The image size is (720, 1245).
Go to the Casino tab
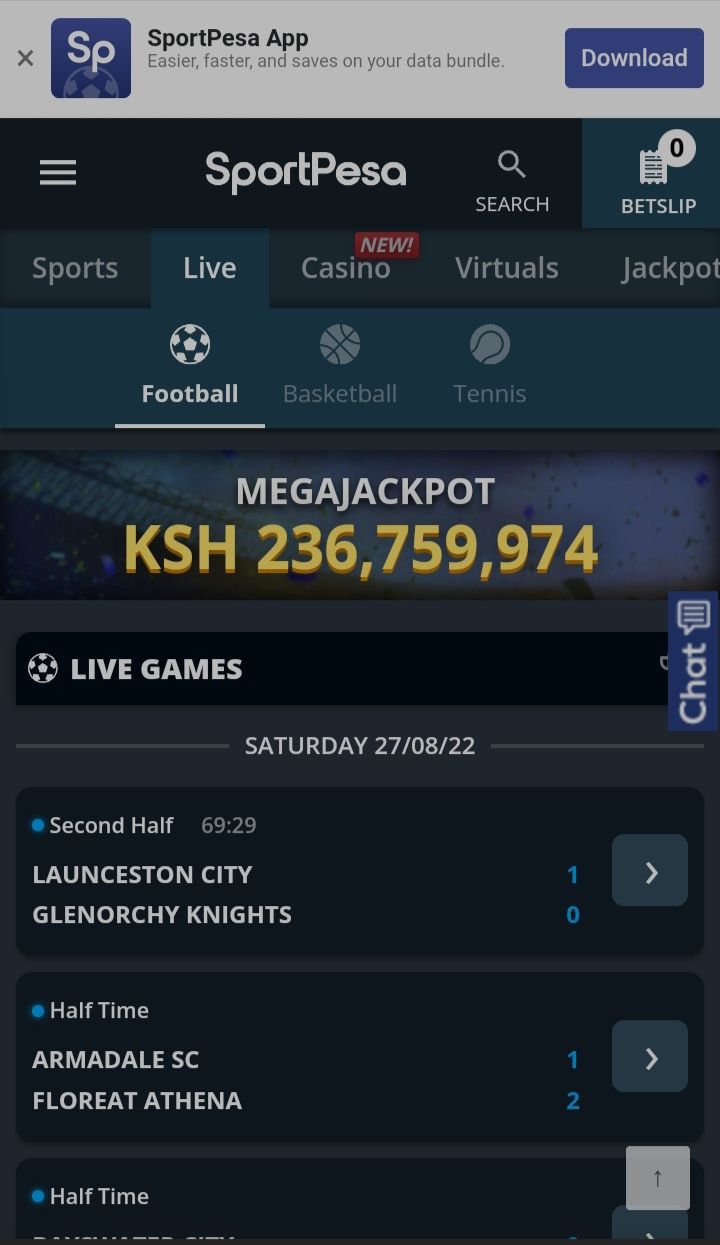[346, 268]
